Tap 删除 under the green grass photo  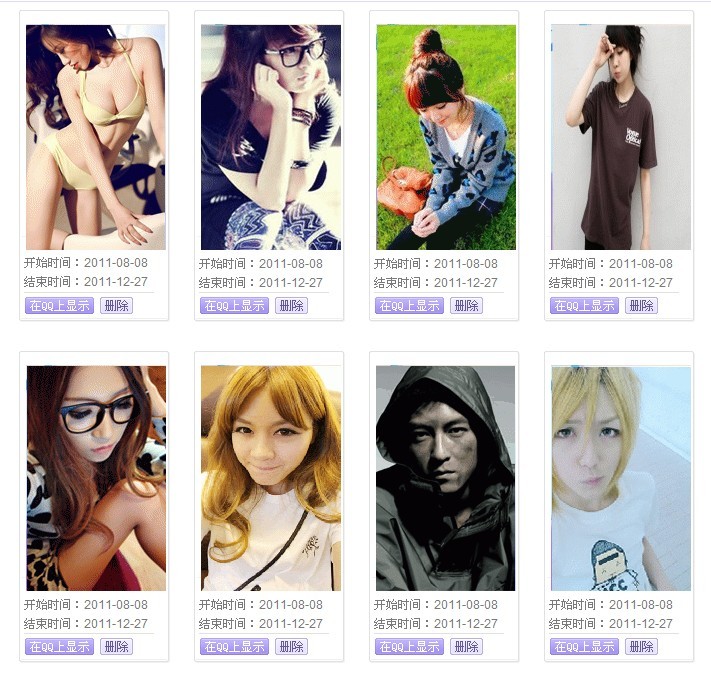pos(466,306)
